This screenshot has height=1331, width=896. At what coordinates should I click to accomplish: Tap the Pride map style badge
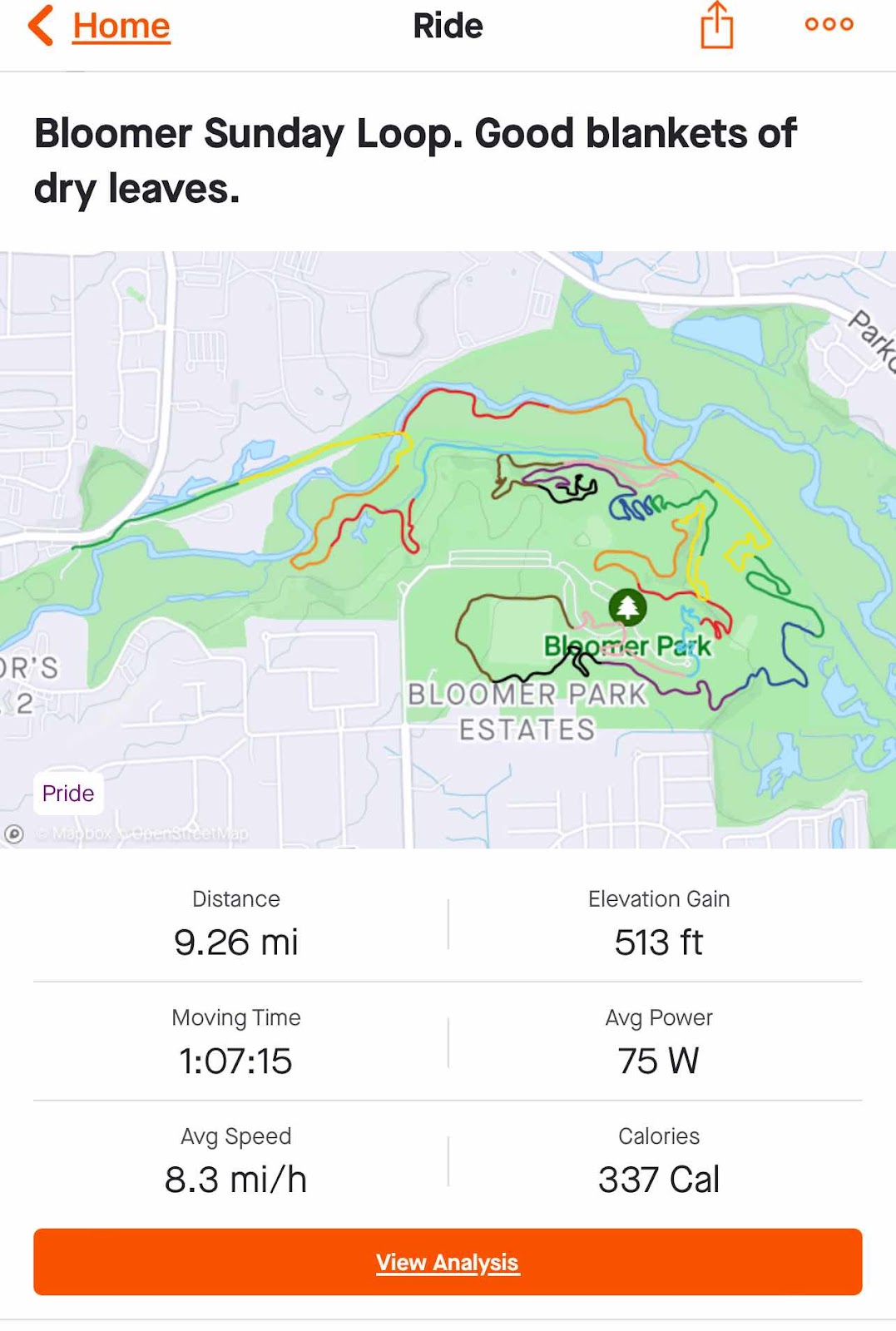(x=68, y=793)
